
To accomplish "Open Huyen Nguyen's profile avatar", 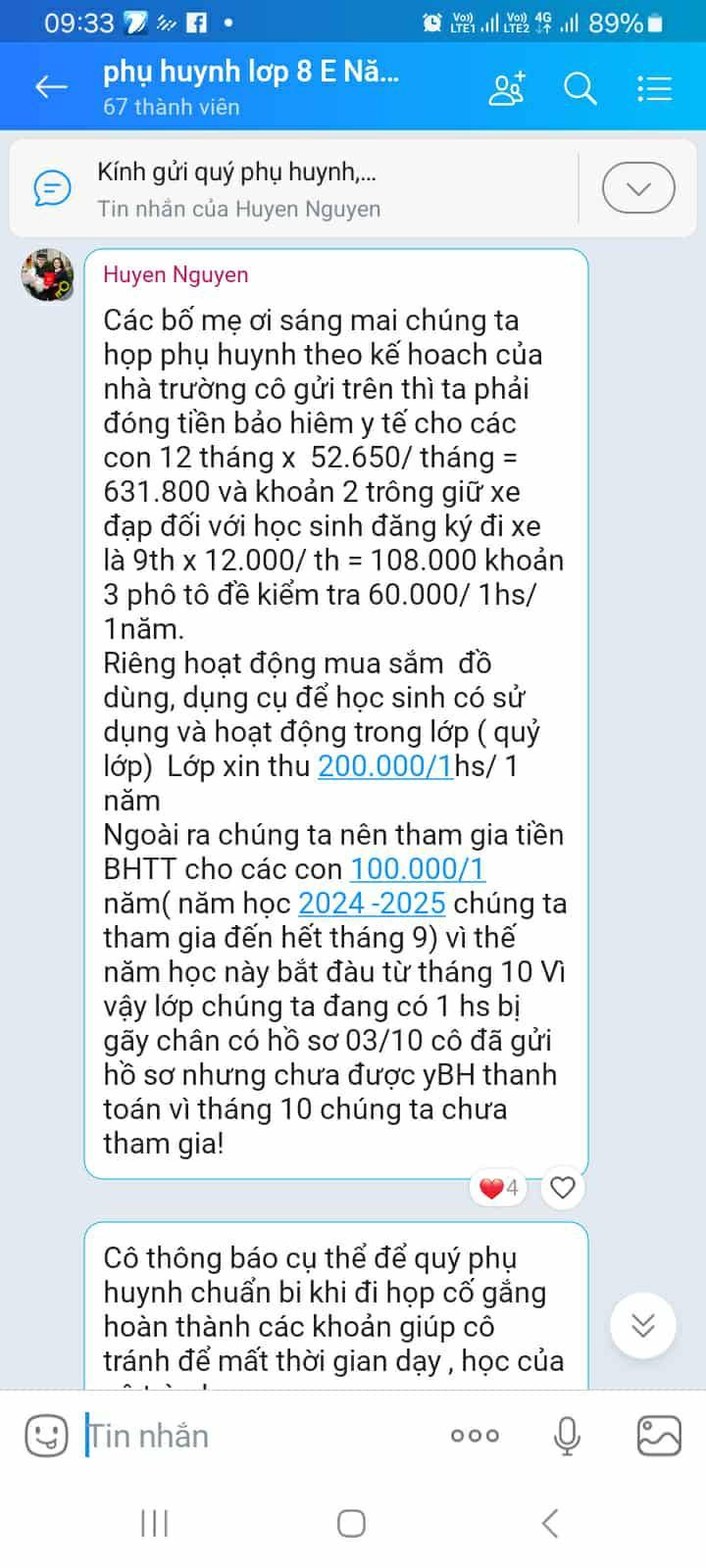I will pyautogui.click(x=48, y=275).
